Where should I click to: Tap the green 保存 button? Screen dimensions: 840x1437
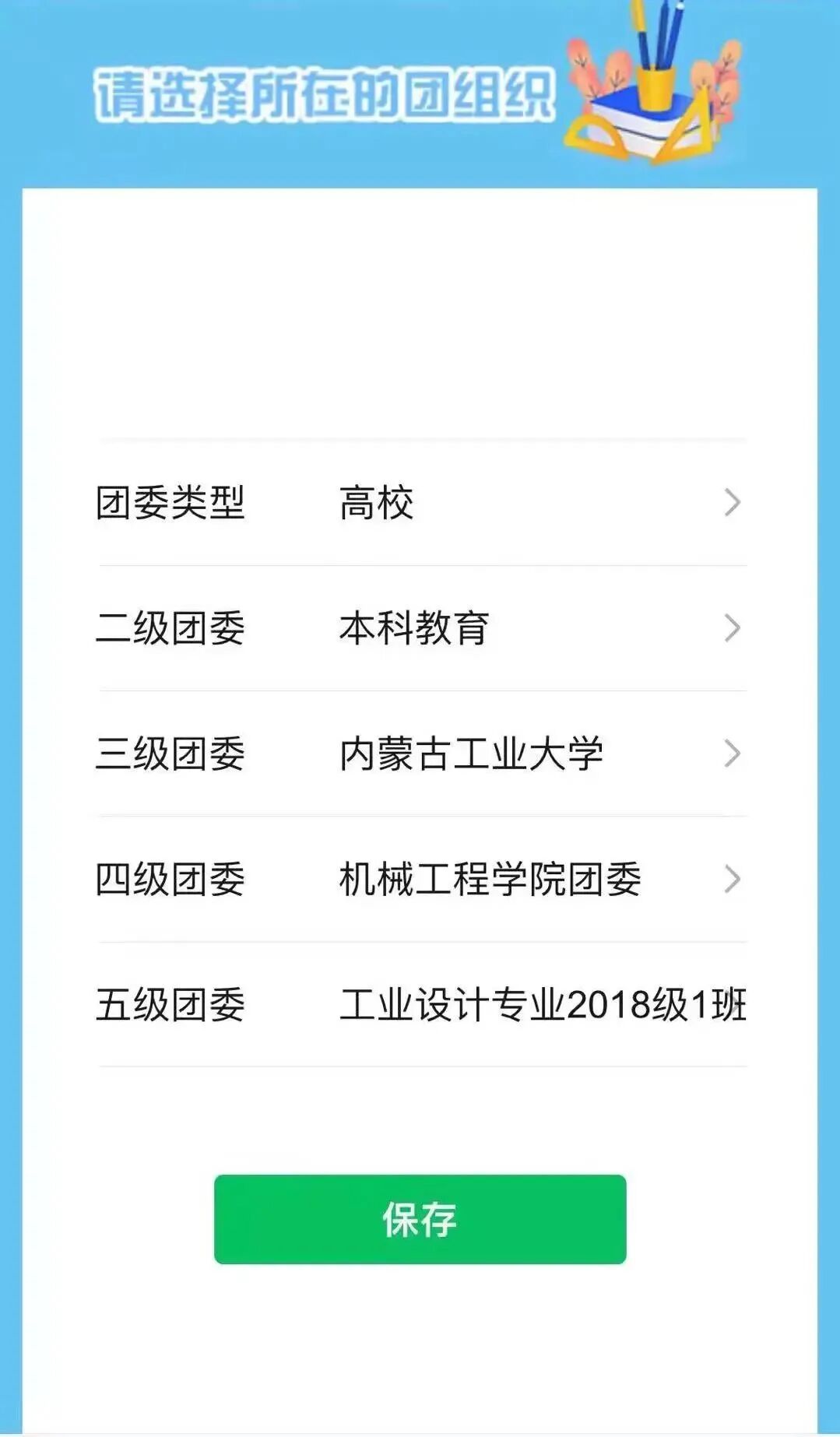coord(420,1219)
